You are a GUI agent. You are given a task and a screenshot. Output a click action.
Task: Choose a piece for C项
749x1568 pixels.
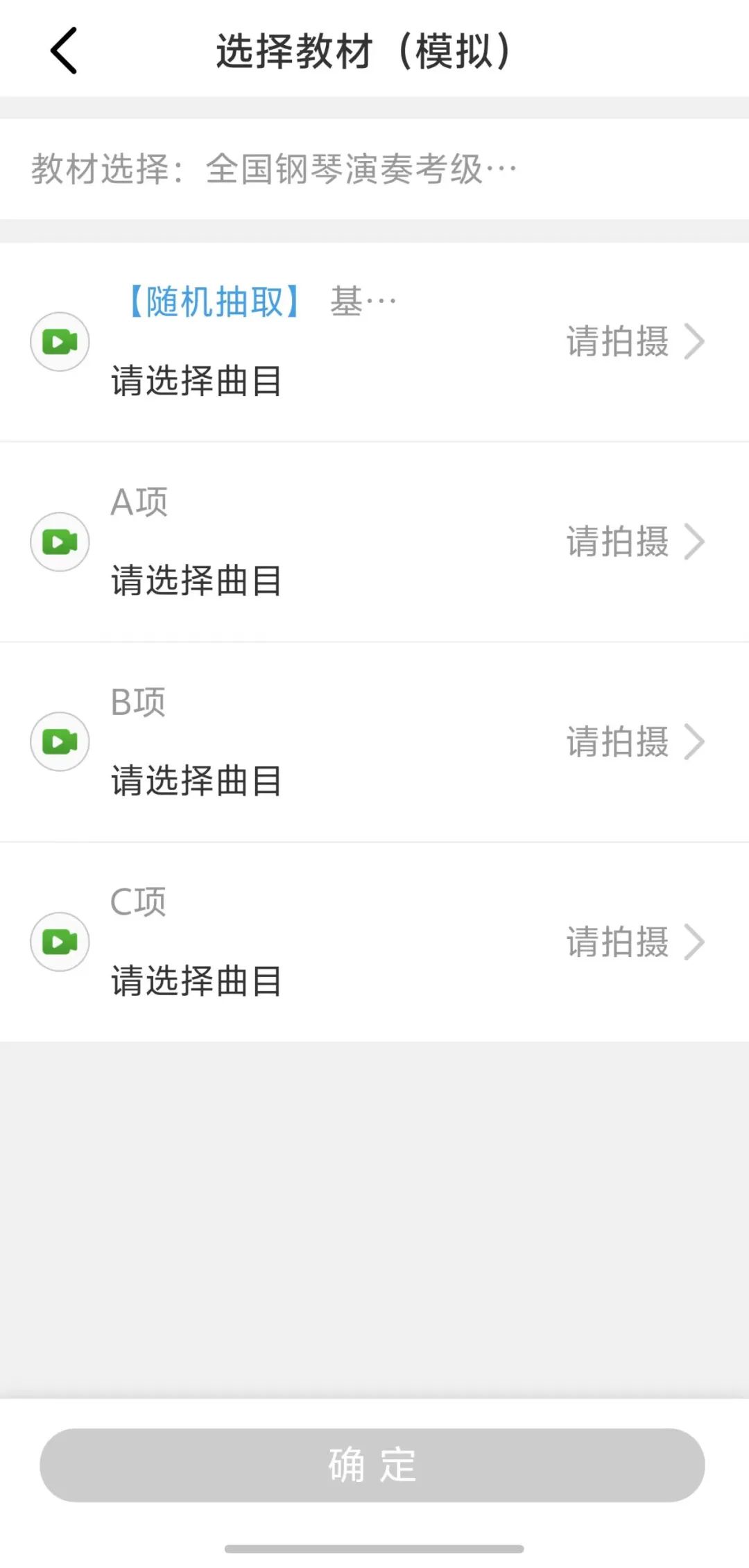tap(196, 981)
